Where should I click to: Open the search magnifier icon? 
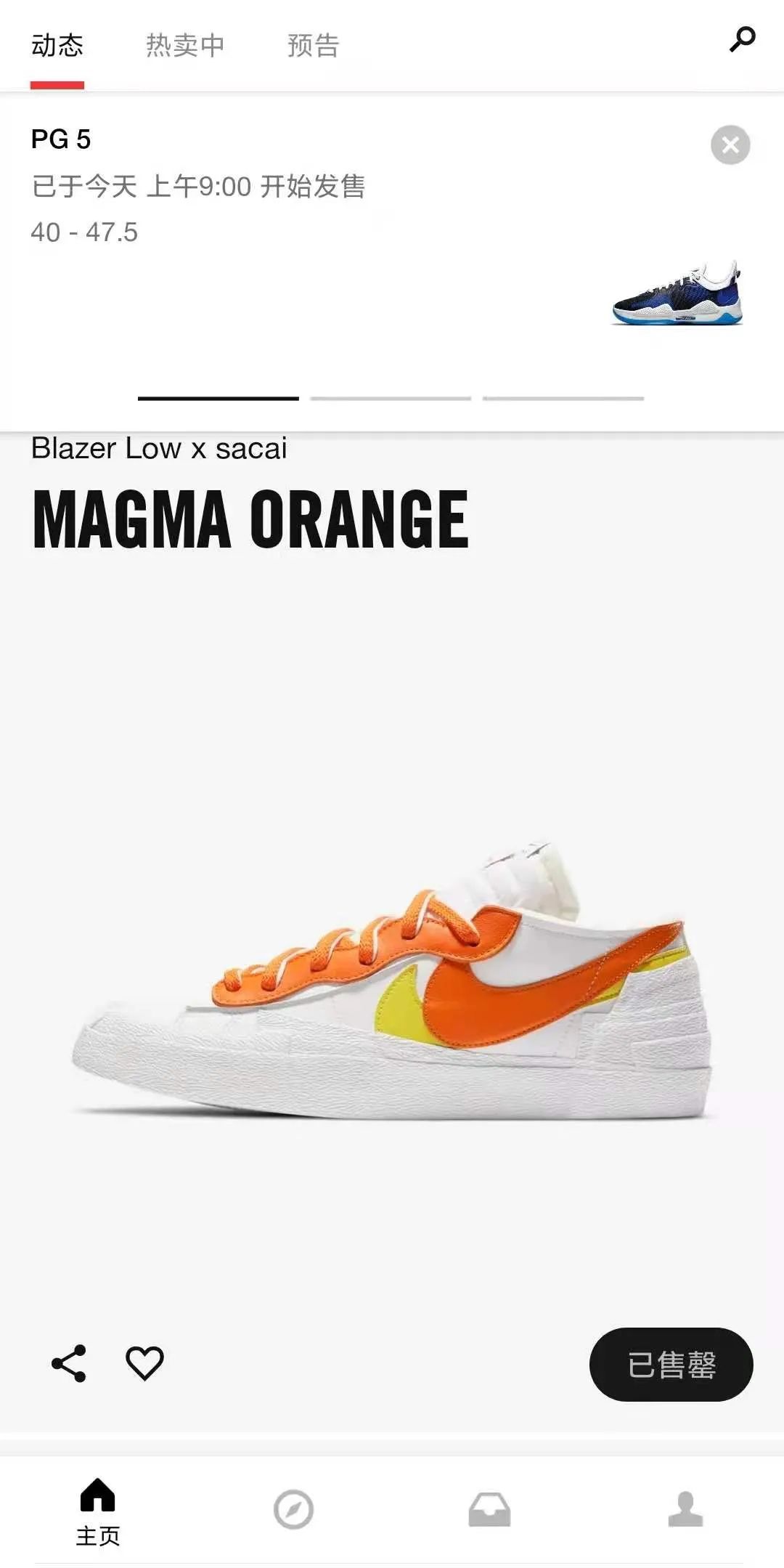click(742, 40)
